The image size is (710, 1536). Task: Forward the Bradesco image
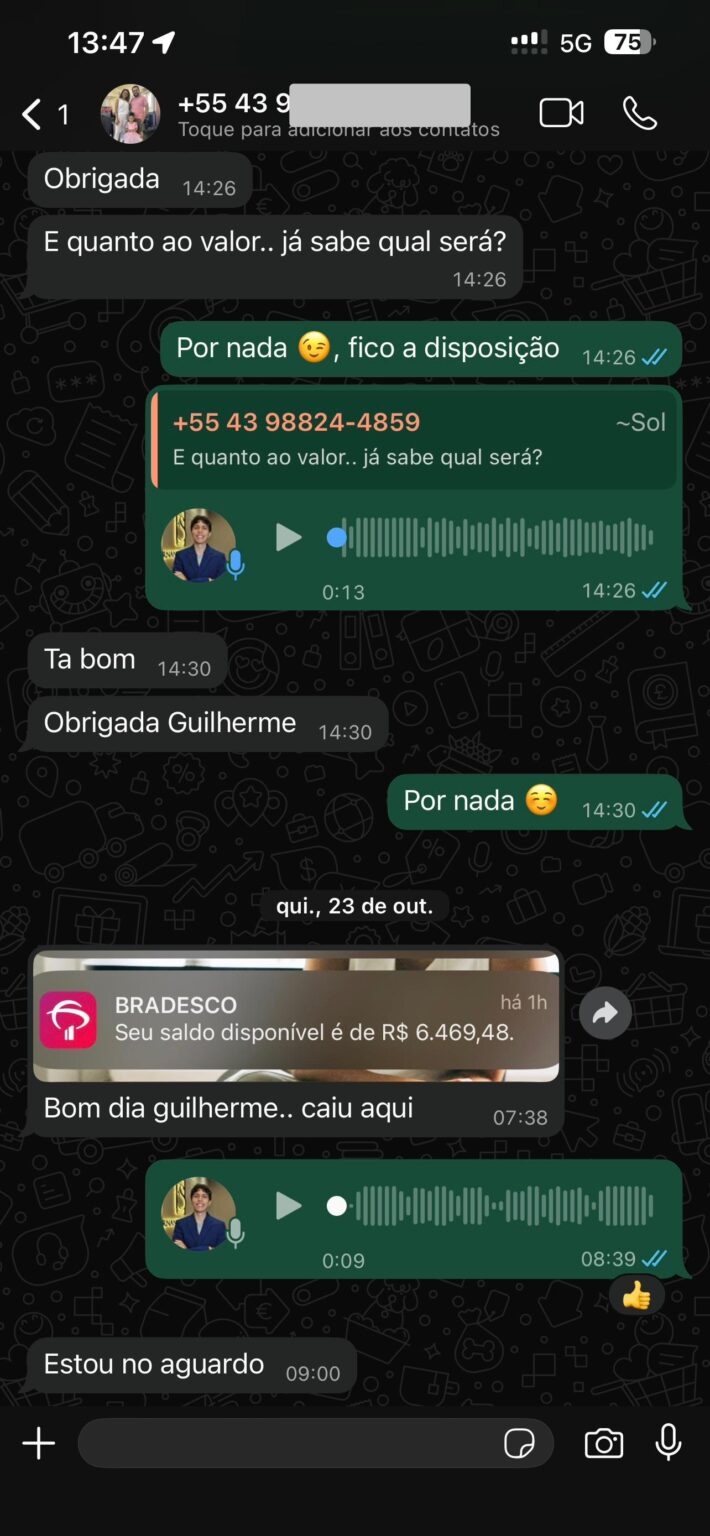606,1014
